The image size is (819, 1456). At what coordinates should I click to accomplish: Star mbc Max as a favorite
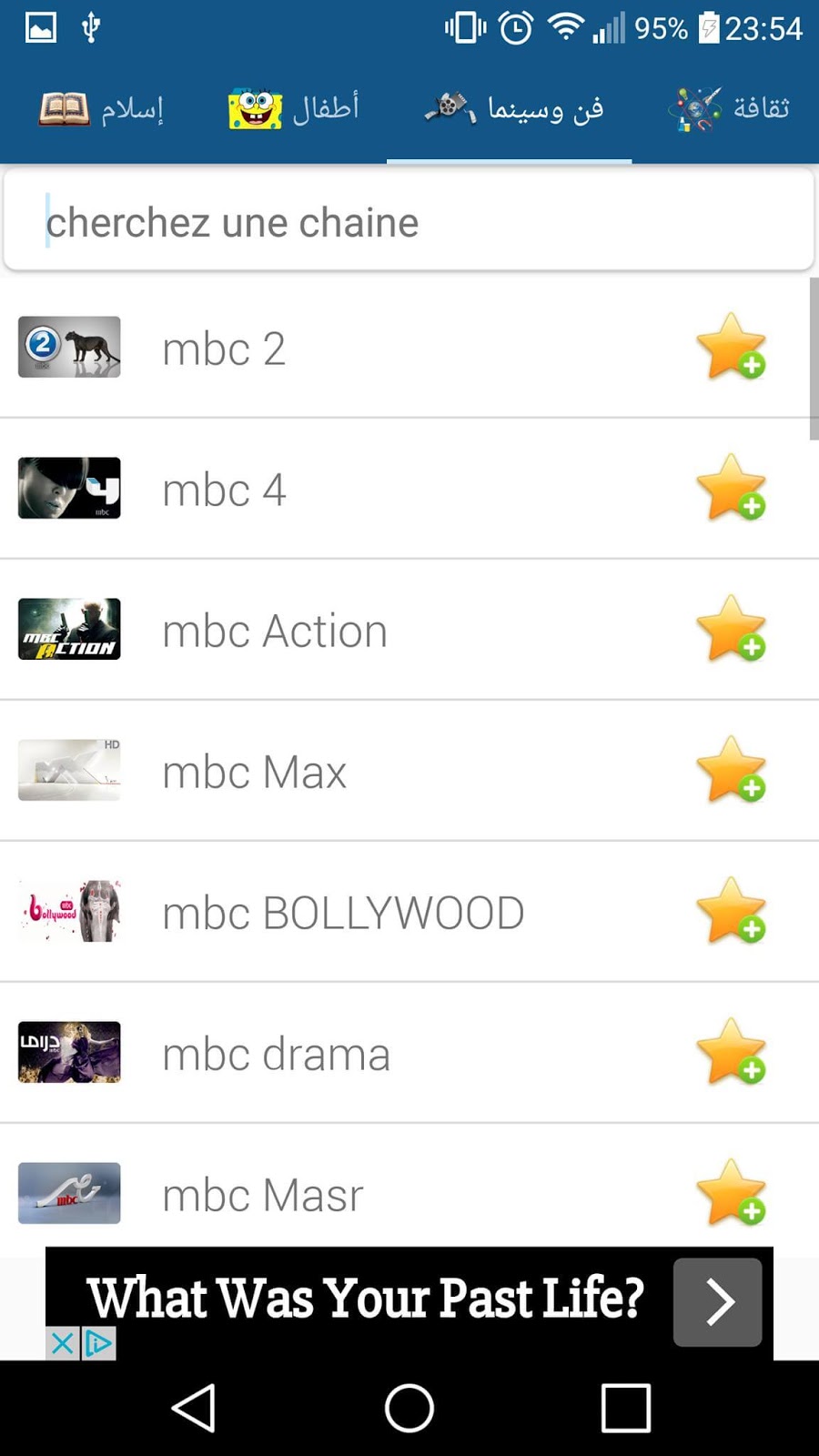pyautogui.click(x=731, y=770)
